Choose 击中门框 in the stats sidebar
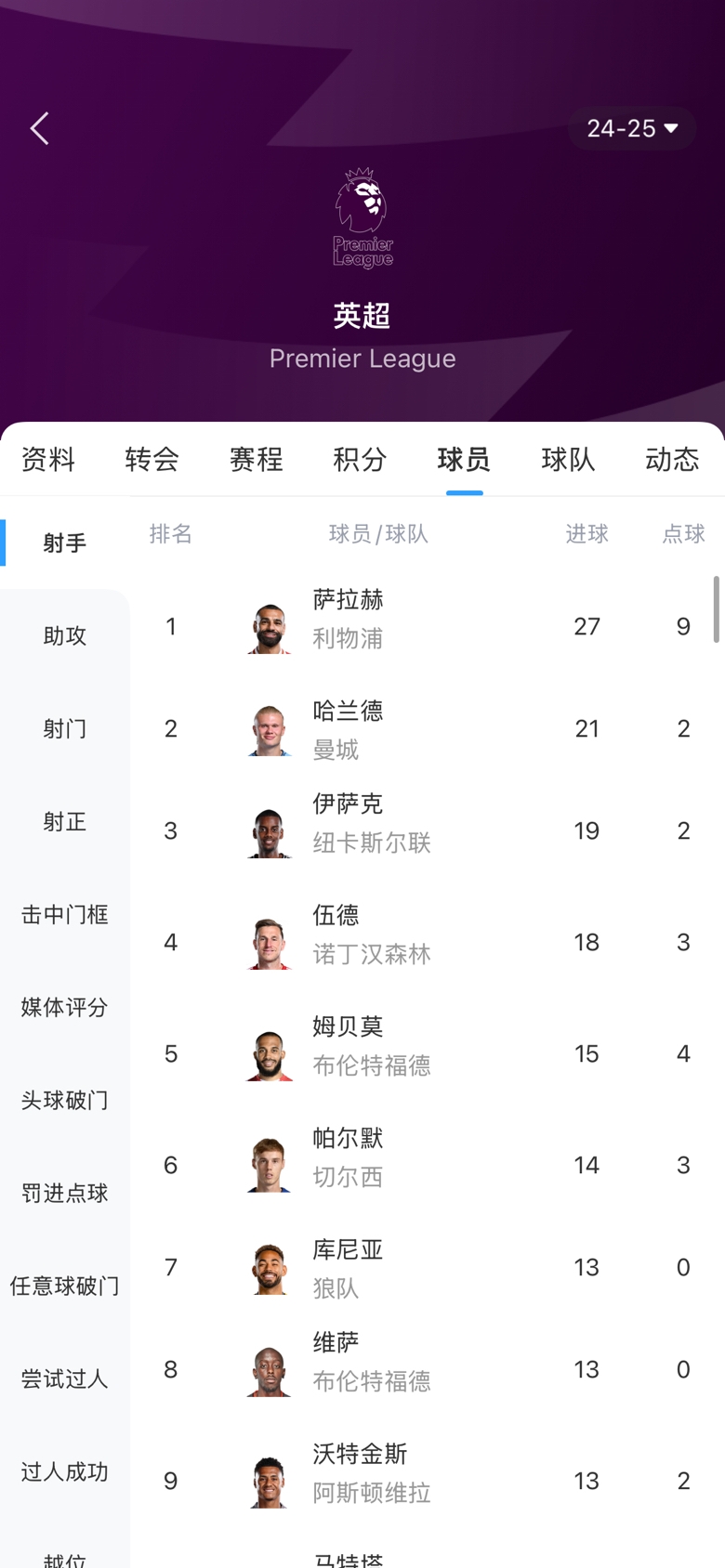 click(65, 914)
